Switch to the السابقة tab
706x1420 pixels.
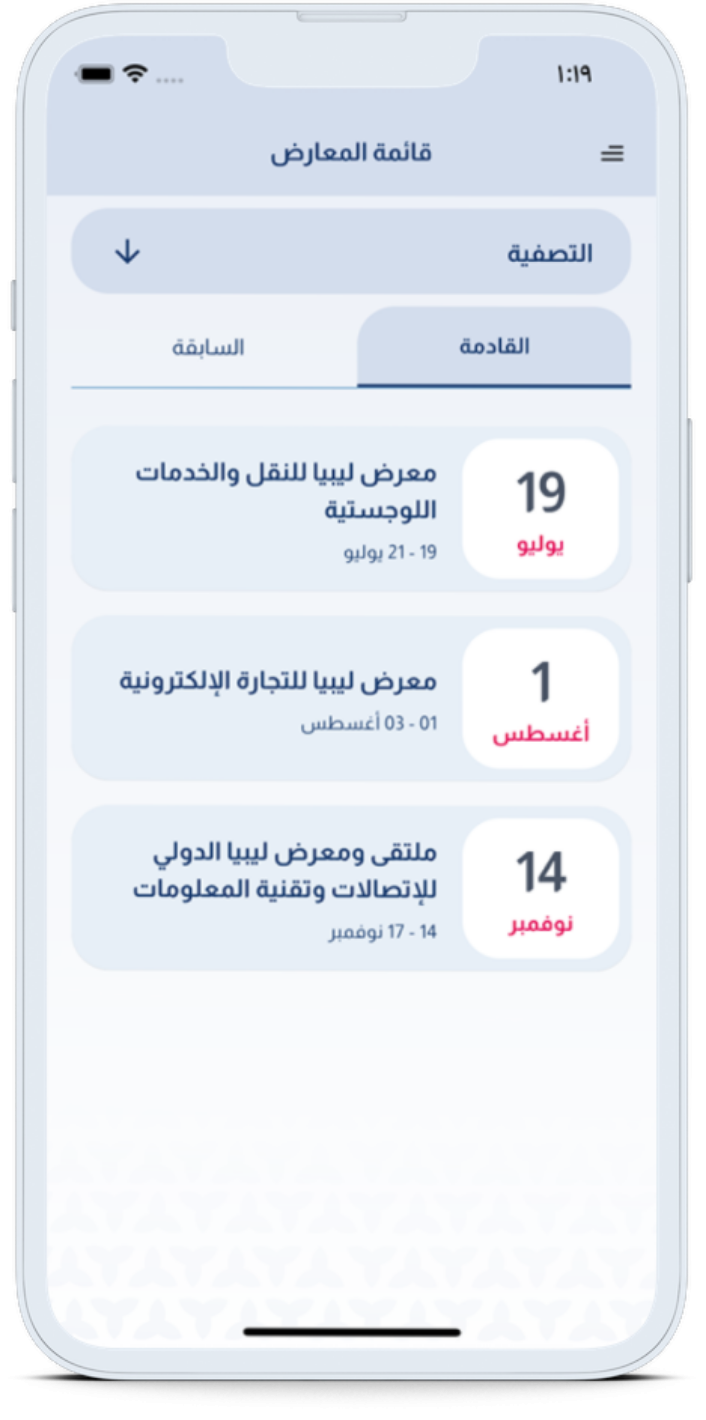coord(209,348)
